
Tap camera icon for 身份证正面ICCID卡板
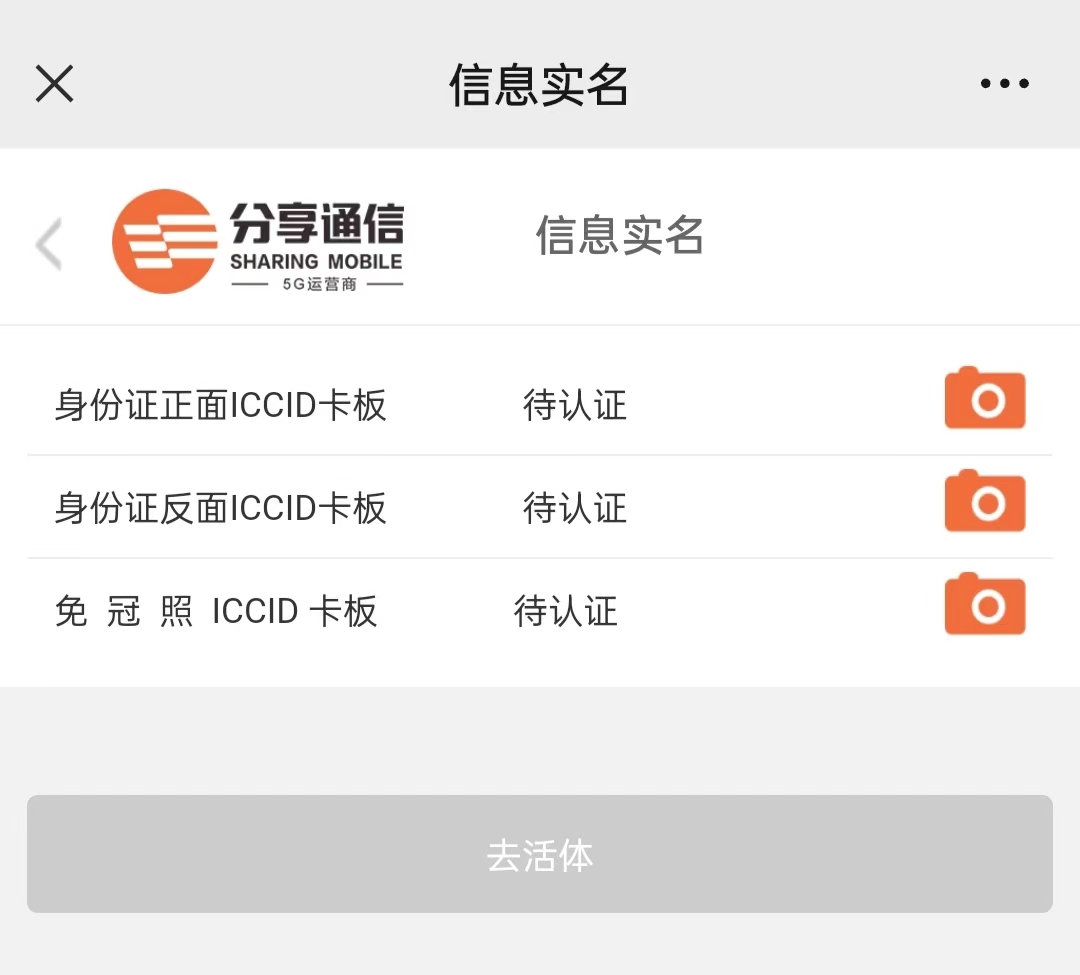985,399
